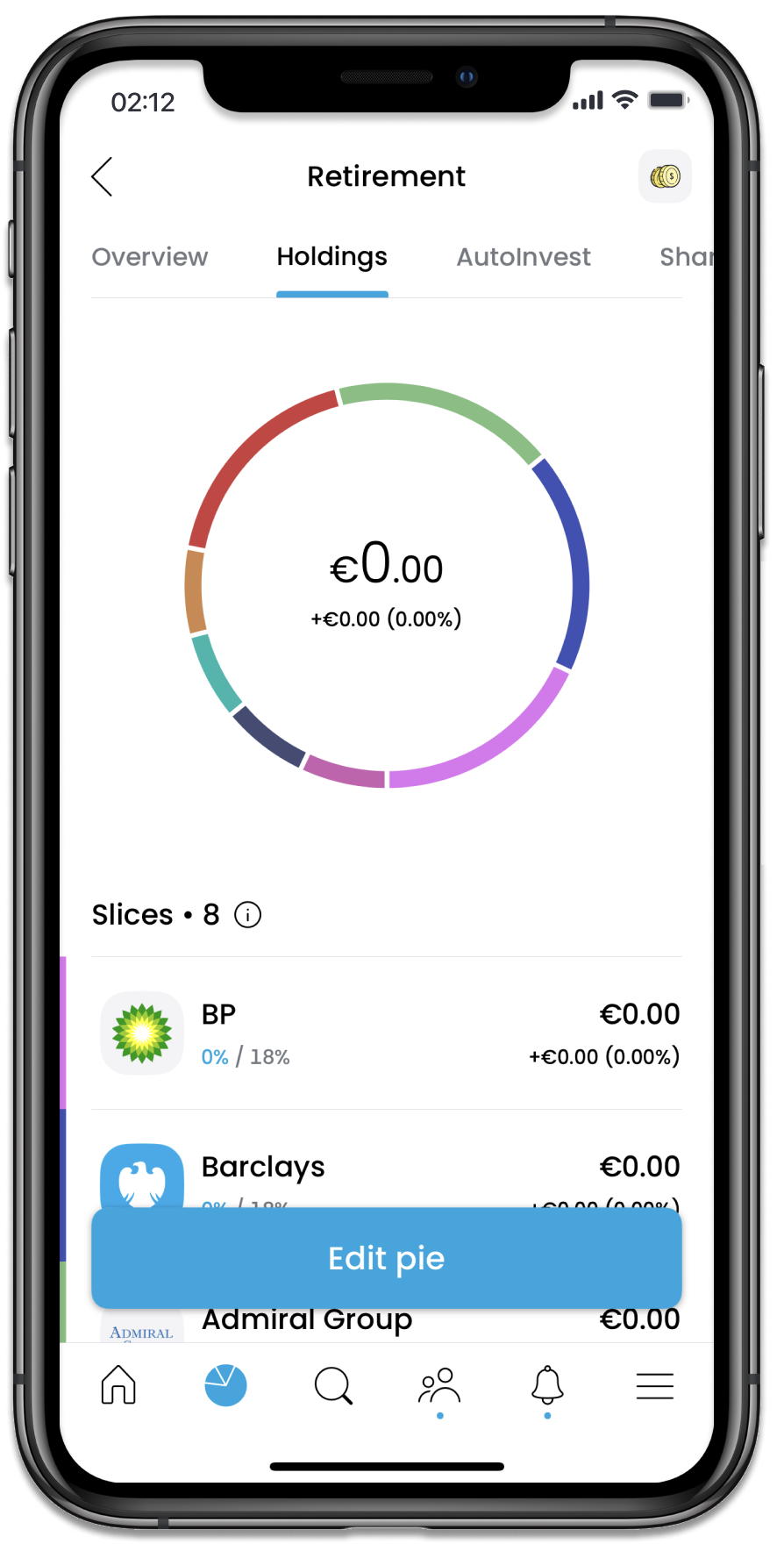Open the notifications bell
784x1544 pixels.
pos(547,1385)
